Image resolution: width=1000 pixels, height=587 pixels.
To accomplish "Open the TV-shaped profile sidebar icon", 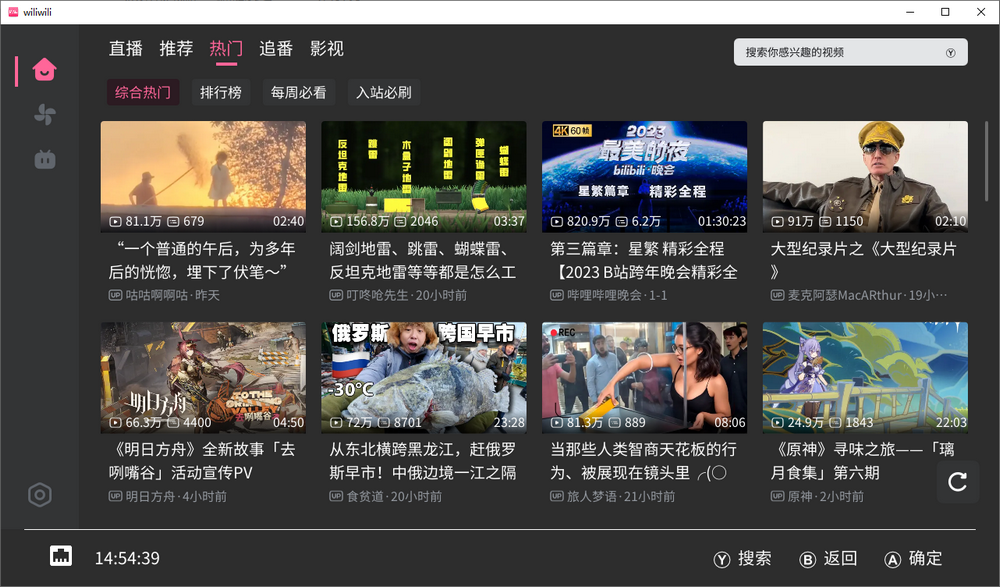I will [43, 158].
